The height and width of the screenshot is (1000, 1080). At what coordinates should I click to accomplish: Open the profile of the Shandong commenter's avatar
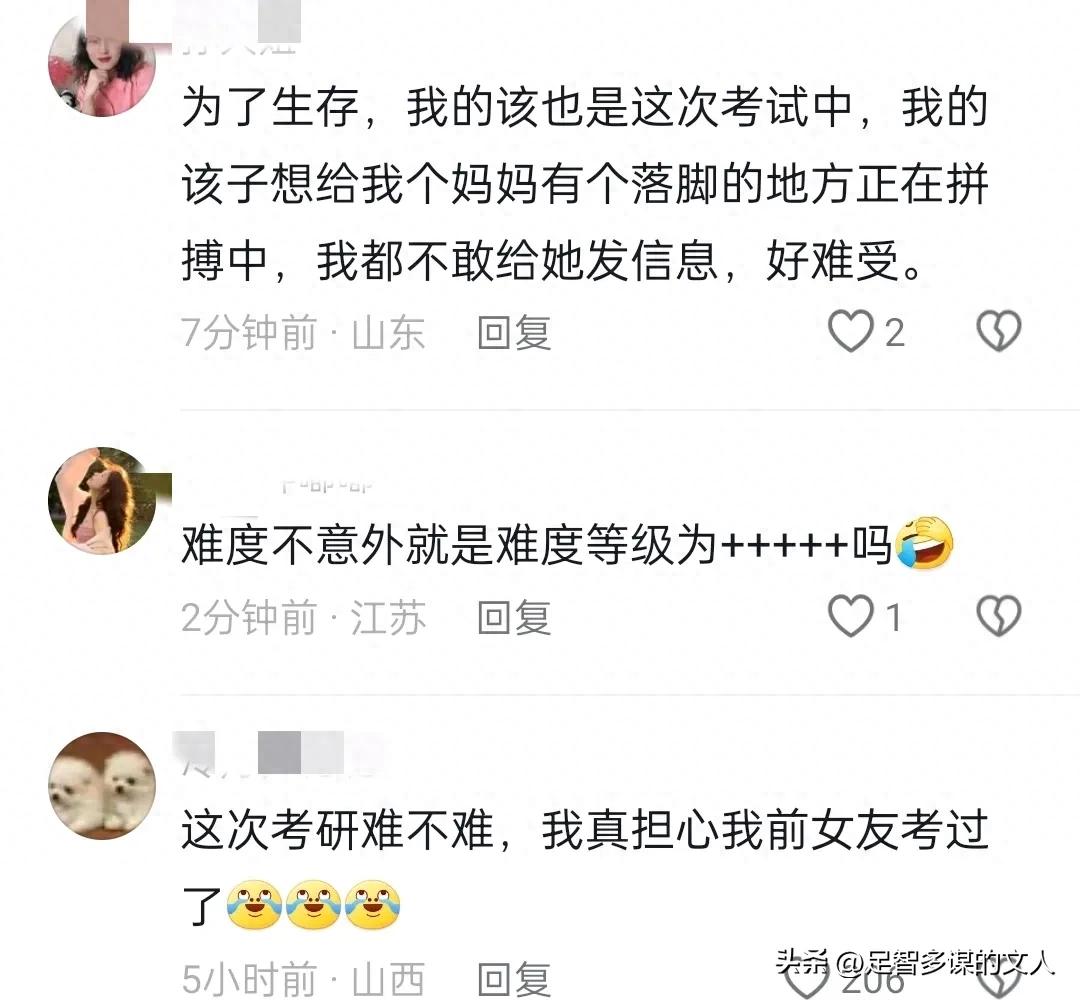[101, 65]
